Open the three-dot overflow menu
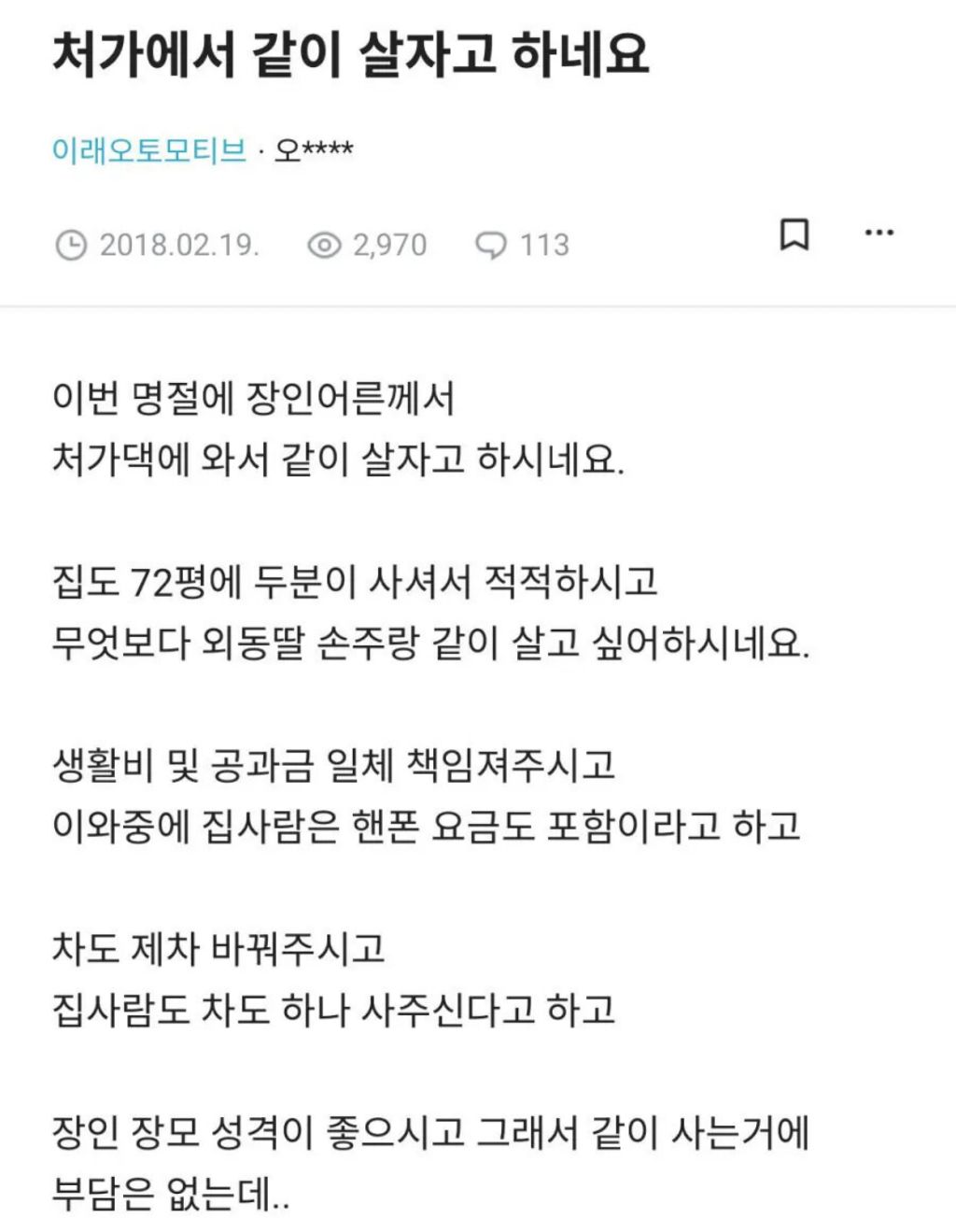The image size is (956, 1232). (x=879, y=233)
